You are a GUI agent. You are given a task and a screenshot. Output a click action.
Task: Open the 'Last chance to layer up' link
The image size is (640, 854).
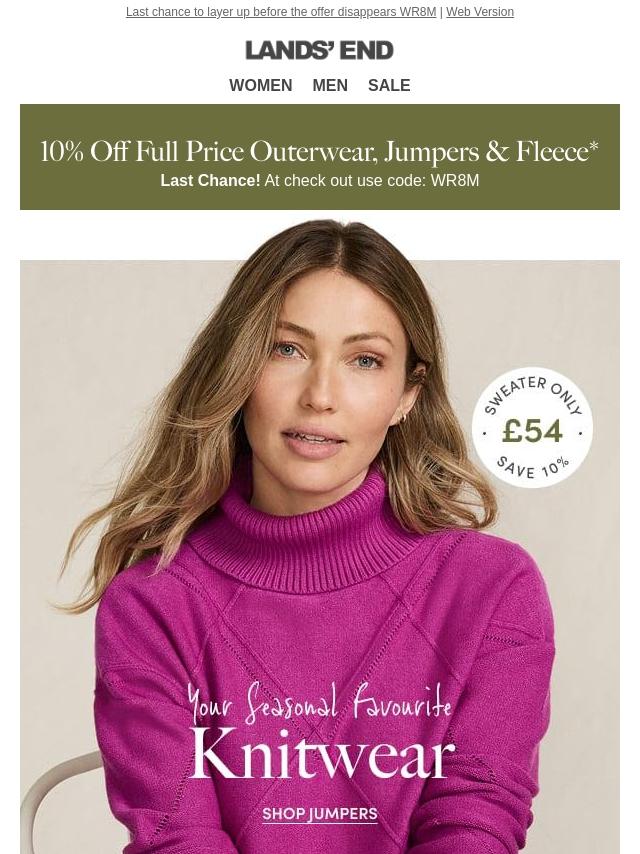[x=280, y=12]
